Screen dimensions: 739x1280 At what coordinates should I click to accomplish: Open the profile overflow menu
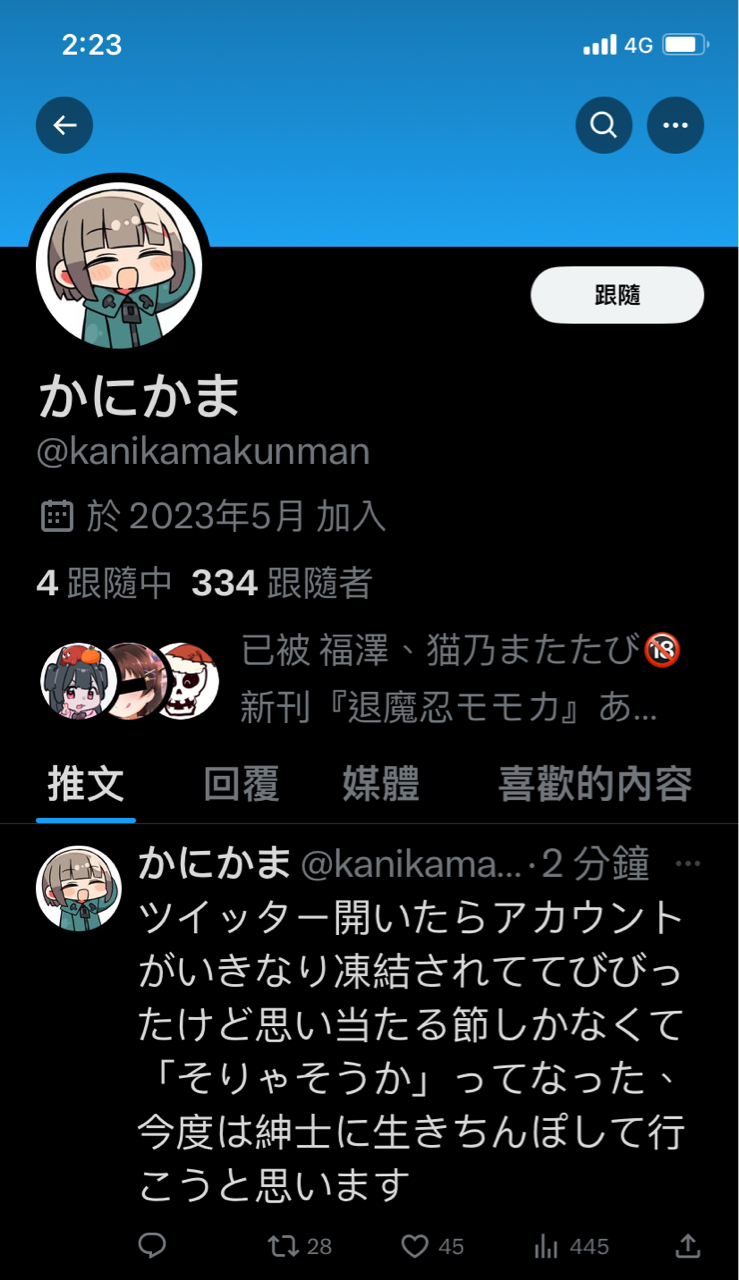[675, 125]
